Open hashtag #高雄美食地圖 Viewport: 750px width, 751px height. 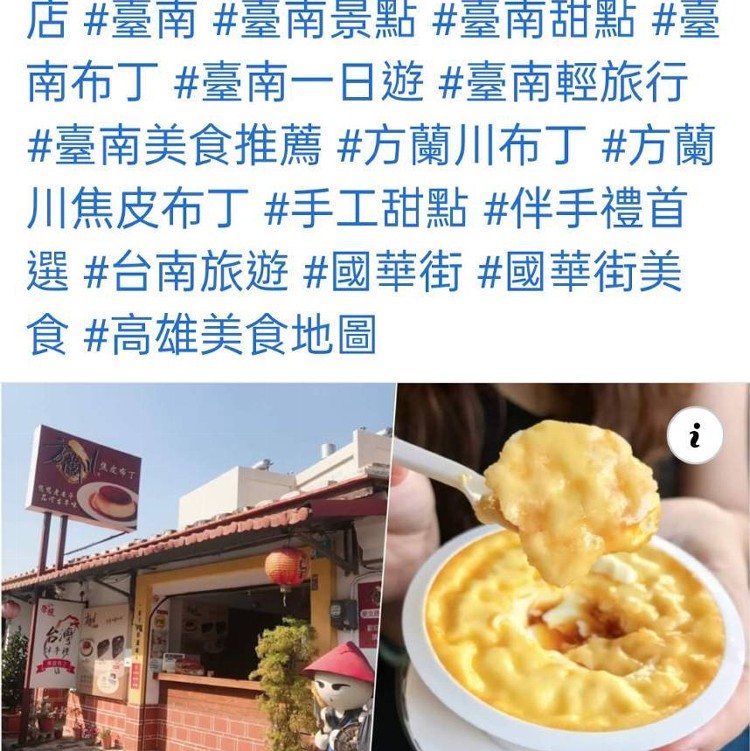pyautogui.click(x=230, y=335)
